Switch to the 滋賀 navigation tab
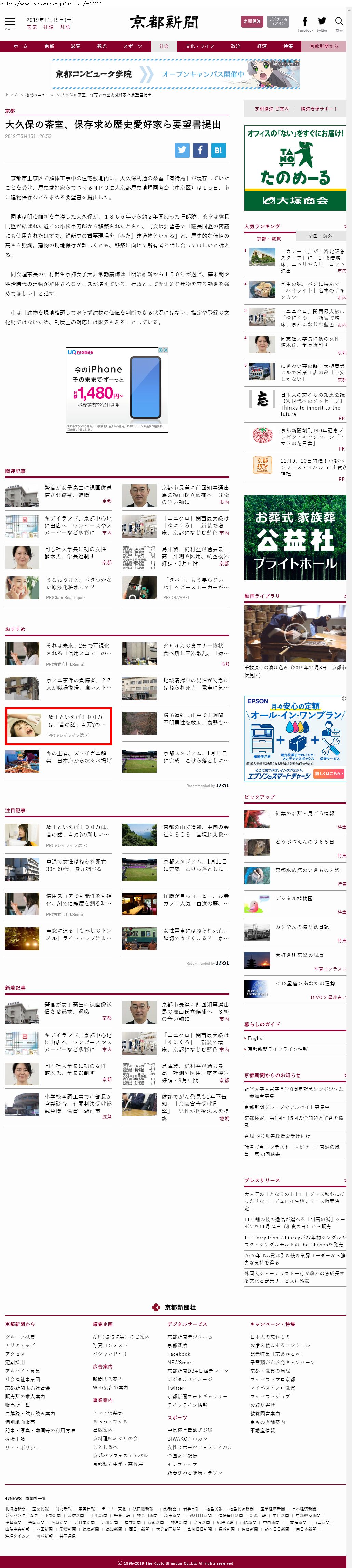 point(75,46)
